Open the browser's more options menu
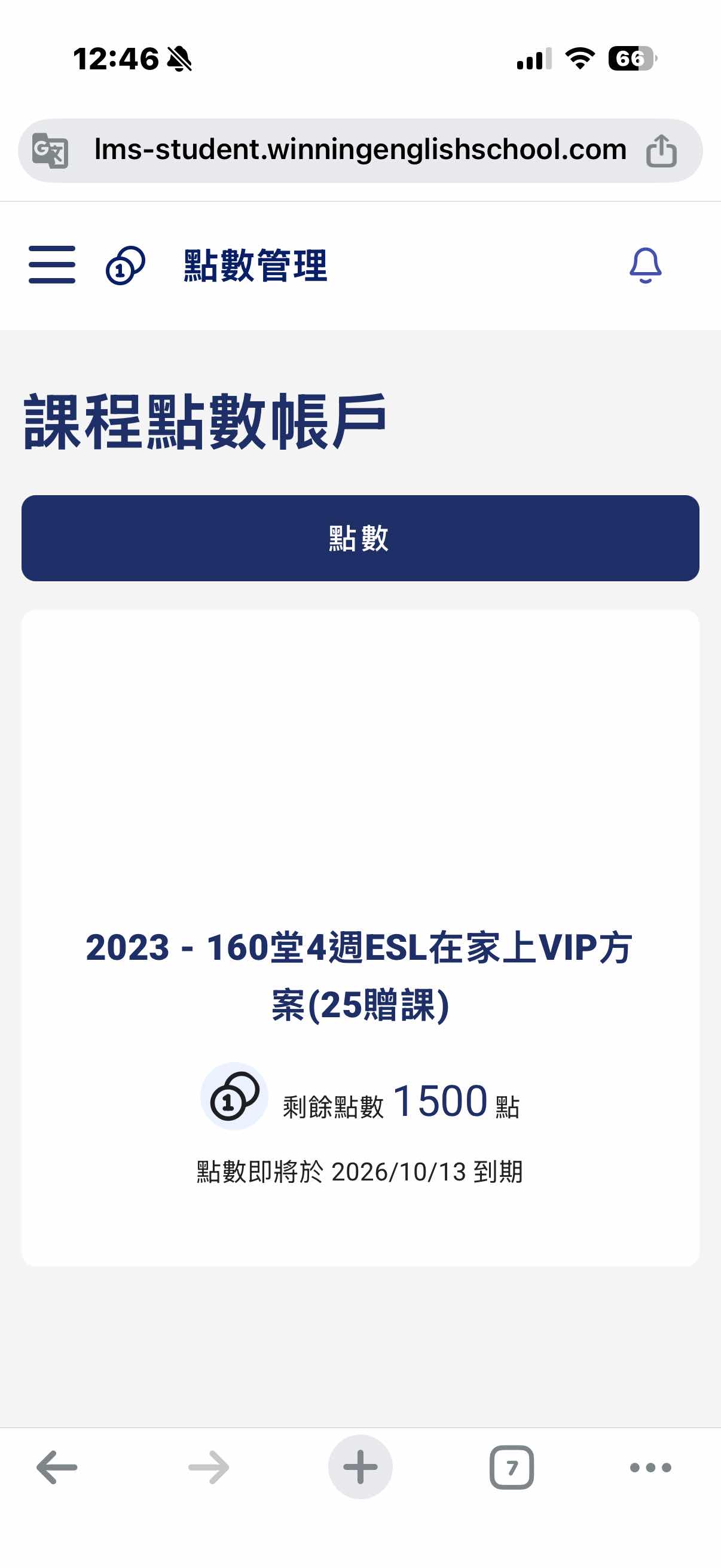 (650, 1468)
